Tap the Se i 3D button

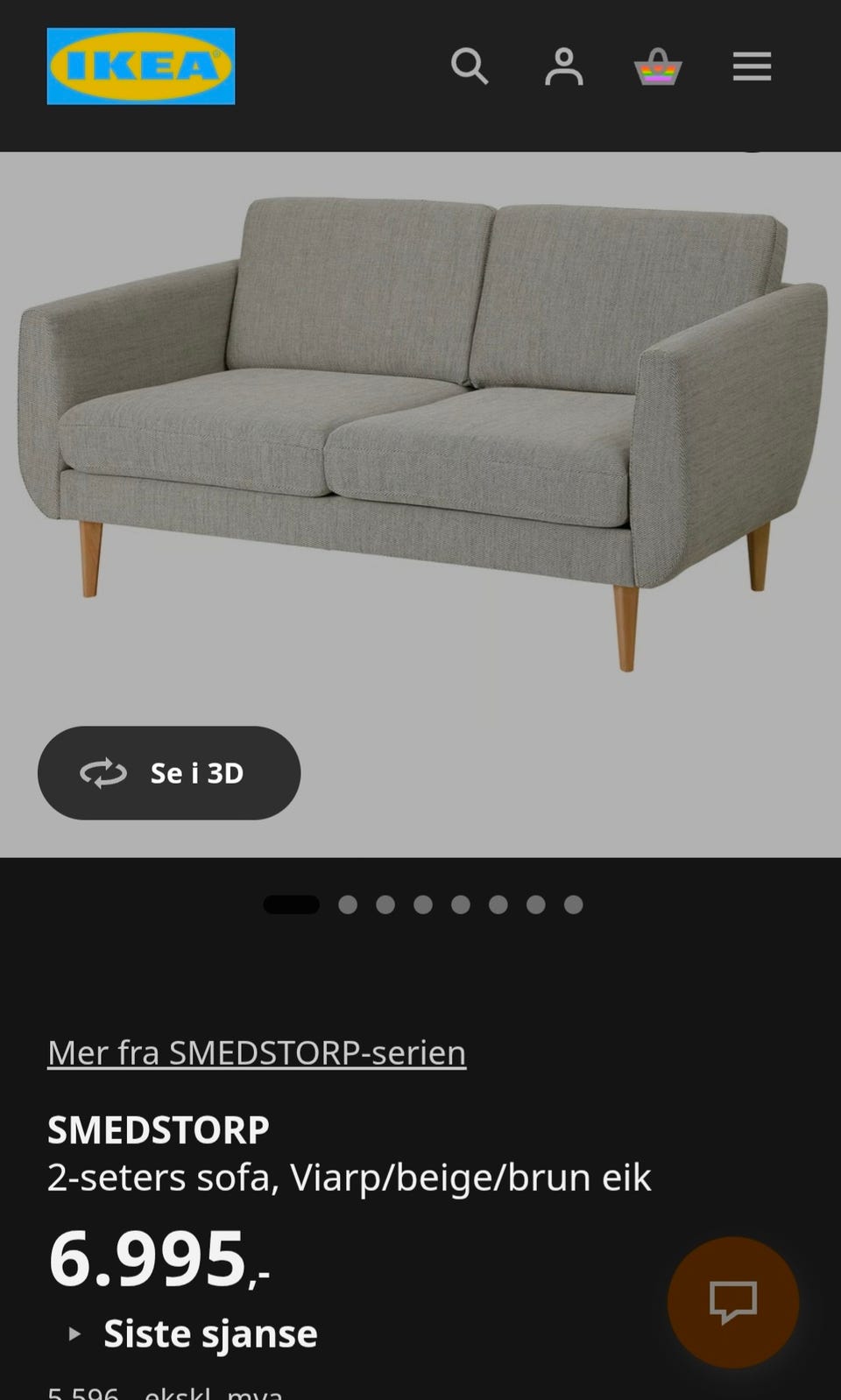pos(169,773)
